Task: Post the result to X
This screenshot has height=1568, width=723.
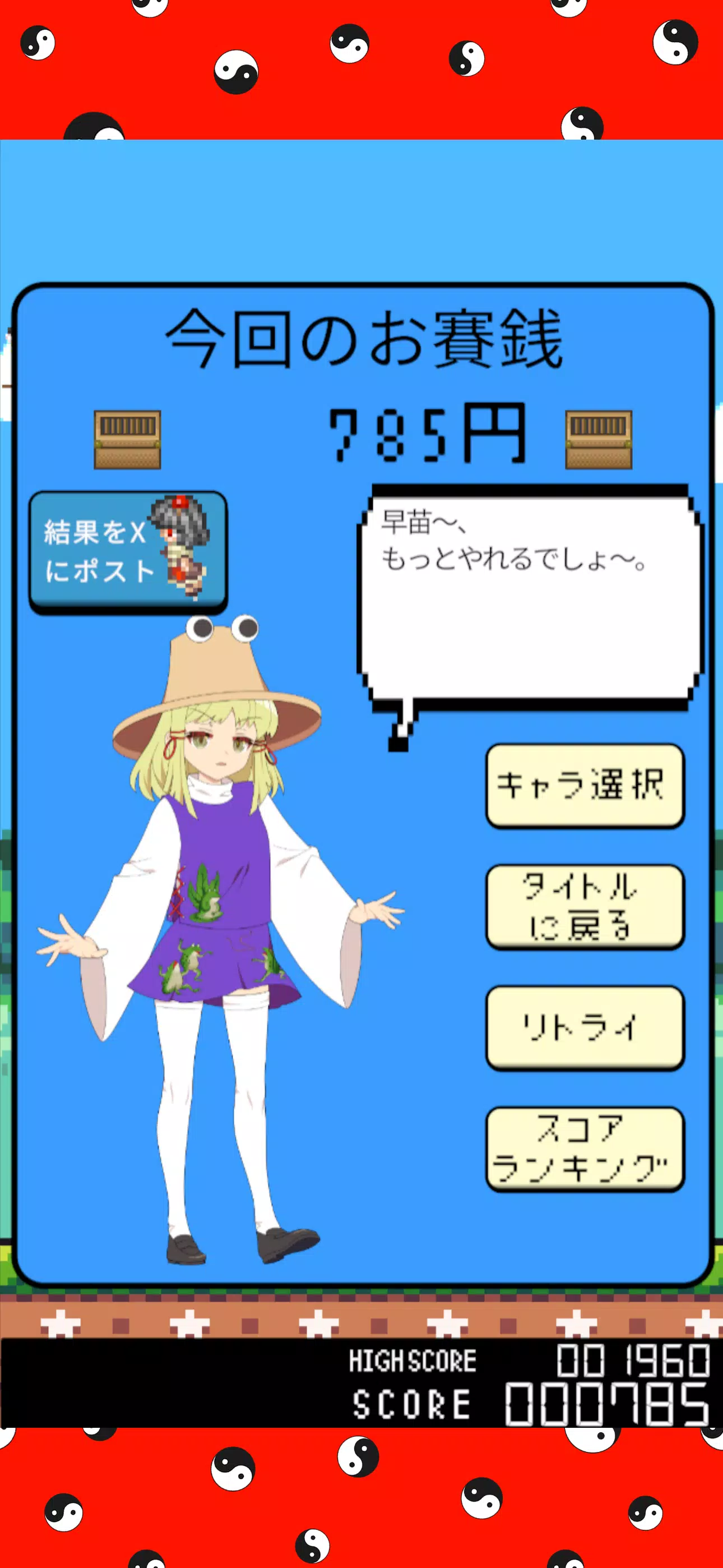Action: [x=128, y=552]
